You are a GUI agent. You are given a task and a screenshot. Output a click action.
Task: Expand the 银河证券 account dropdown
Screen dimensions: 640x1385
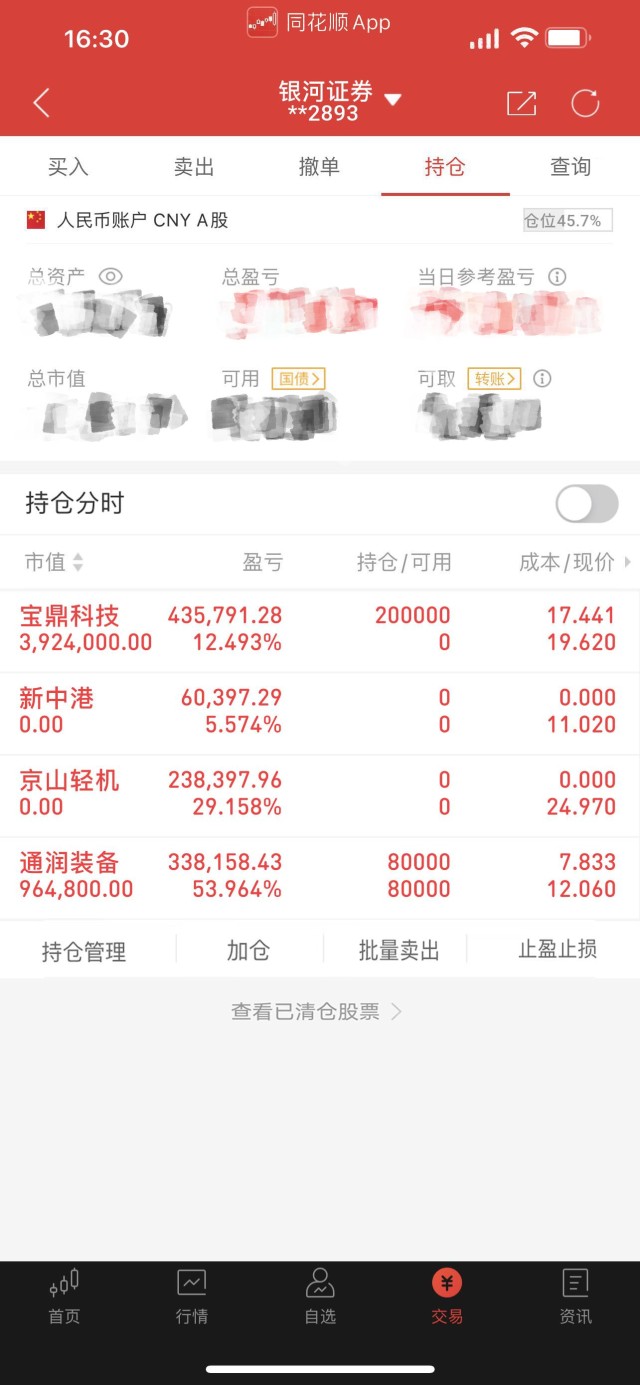(x=392, y=99)
